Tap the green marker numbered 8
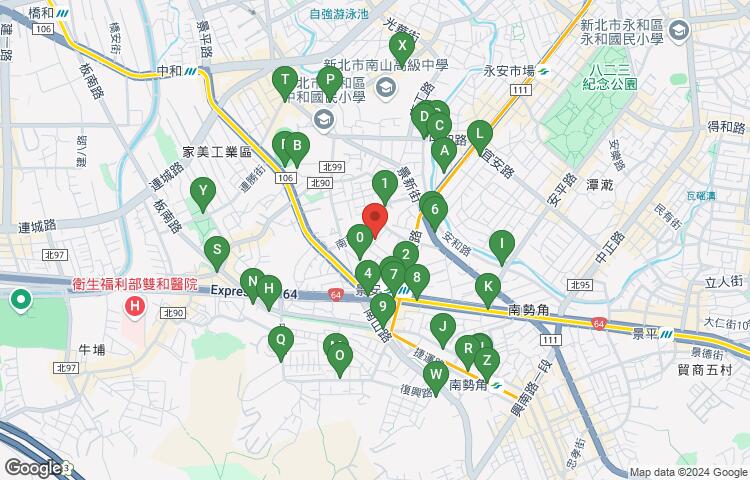This screenshot has width=750, height=480. tap(417, 282)
